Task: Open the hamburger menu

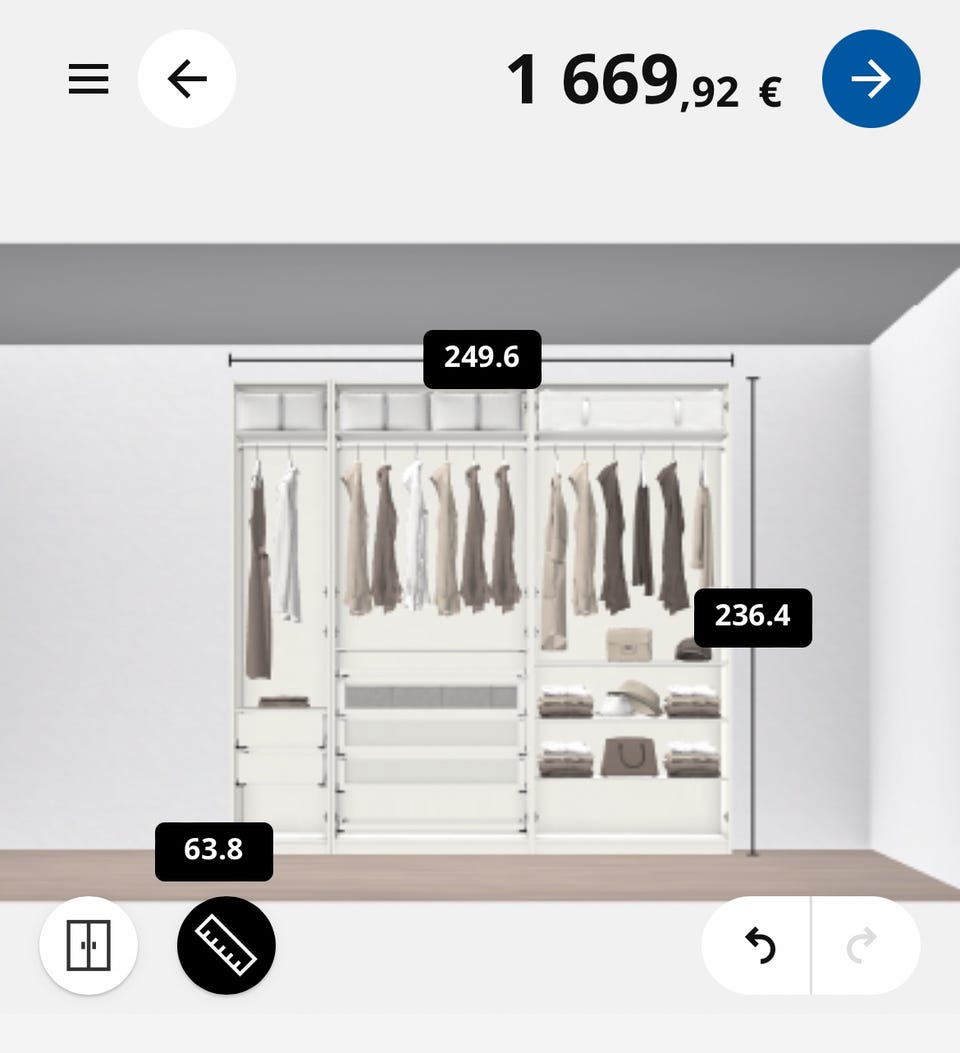Action: [x=88, y=79]
